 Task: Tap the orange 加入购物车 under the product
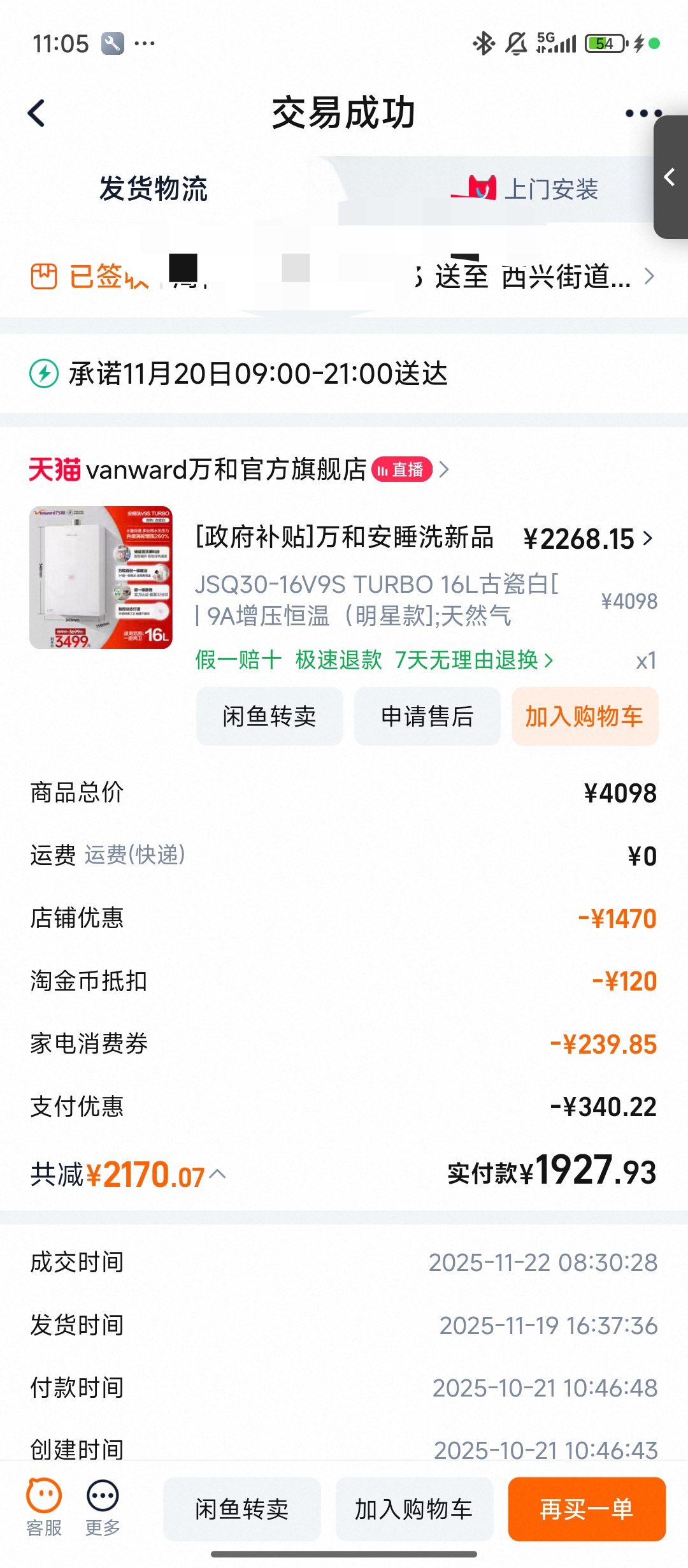click(x=584, y=716)
